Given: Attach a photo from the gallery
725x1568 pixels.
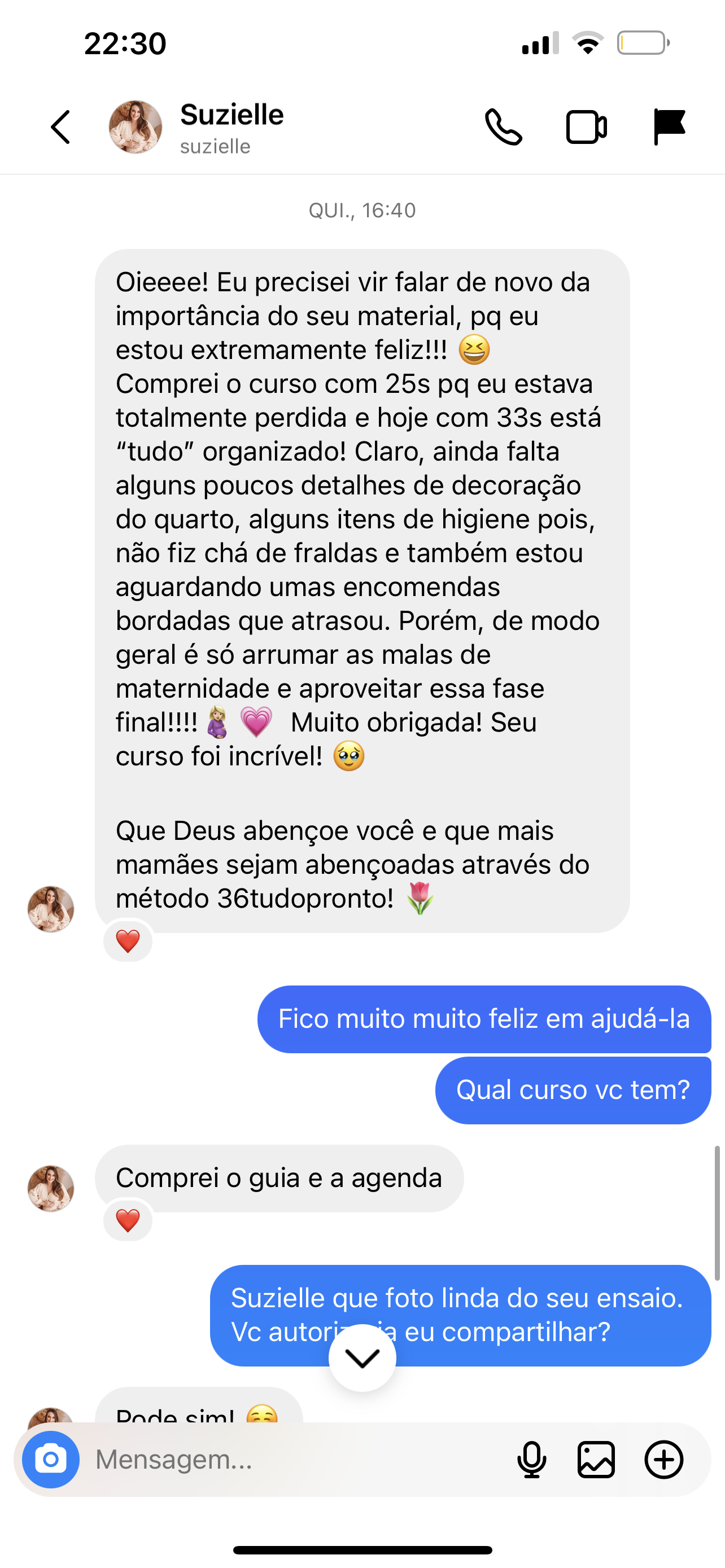Looking at the screenshot, I should tap(596, 1459).
